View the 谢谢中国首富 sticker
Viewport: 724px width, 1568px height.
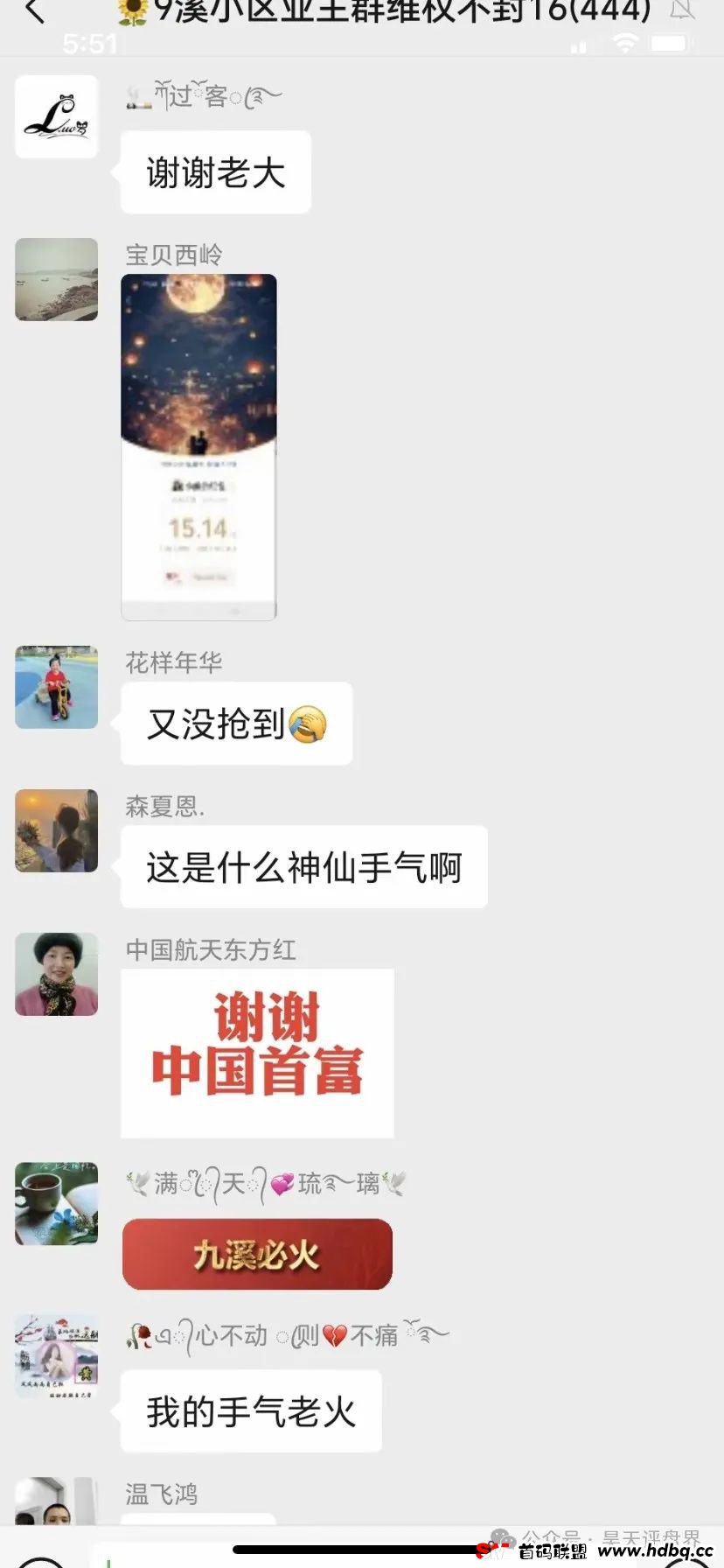pyautogui.click(x=257, y=1053)
